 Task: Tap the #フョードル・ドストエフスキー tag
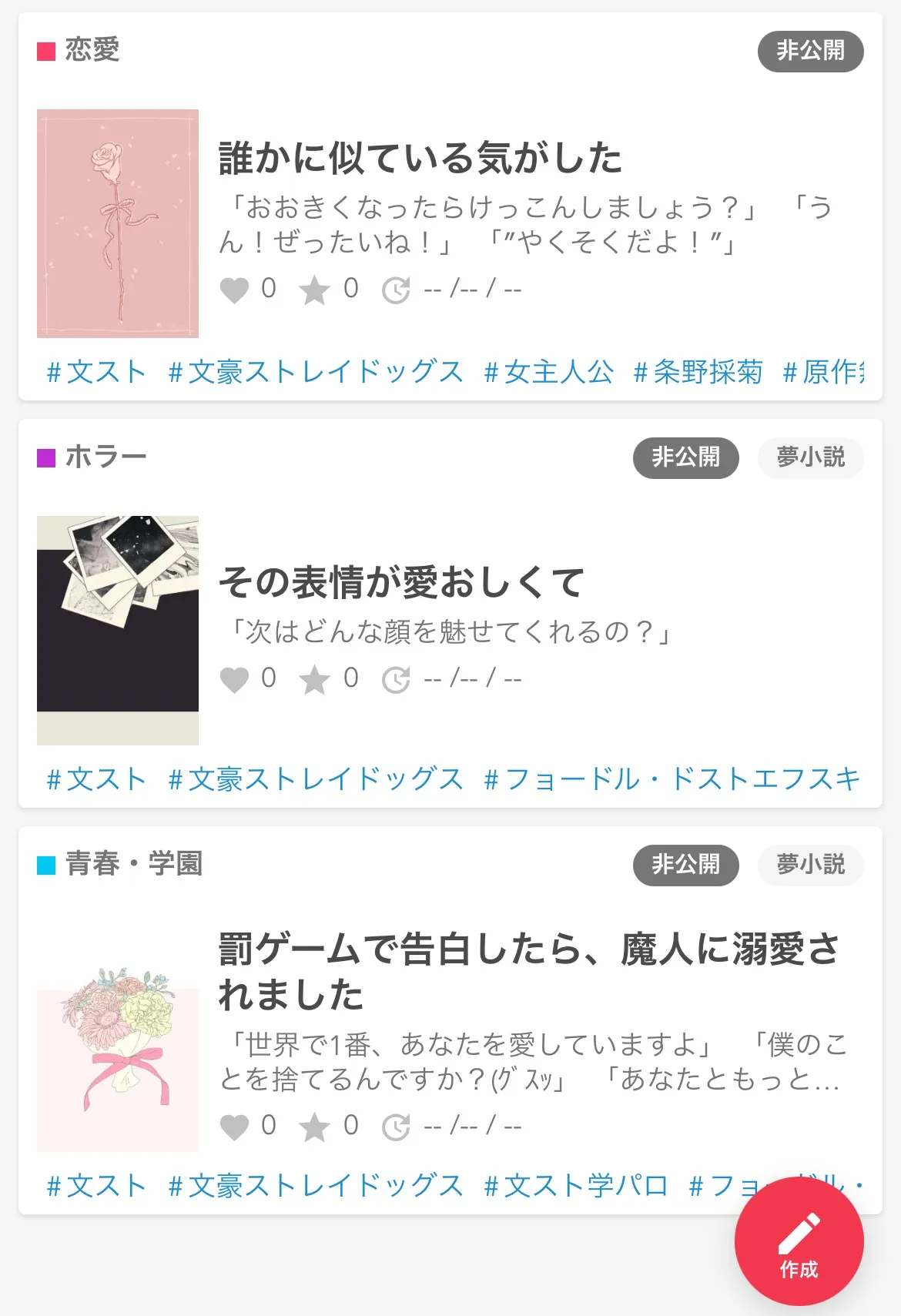[672, 779]
